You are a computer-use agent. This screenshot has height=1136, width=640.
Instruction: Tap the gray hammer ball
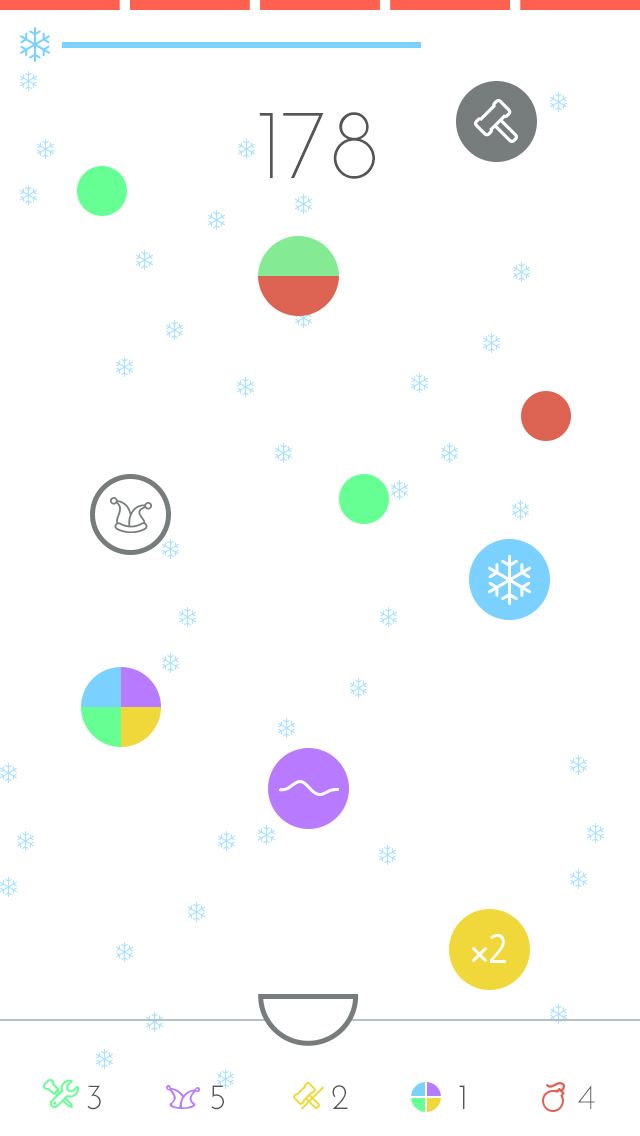point(496,121)
